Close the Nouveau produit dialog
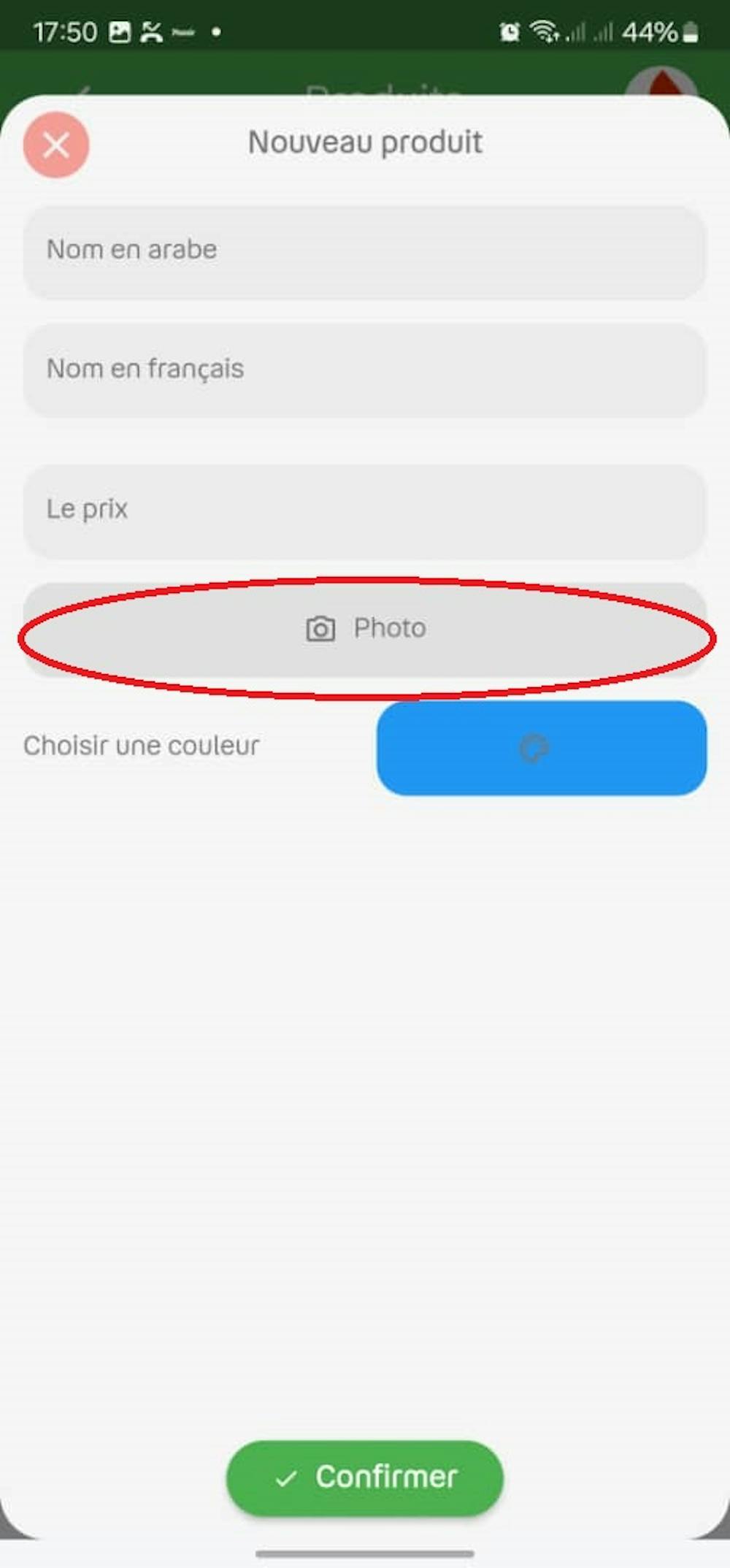The height and width of the screenshot is (1568, 730). [56, 145]
